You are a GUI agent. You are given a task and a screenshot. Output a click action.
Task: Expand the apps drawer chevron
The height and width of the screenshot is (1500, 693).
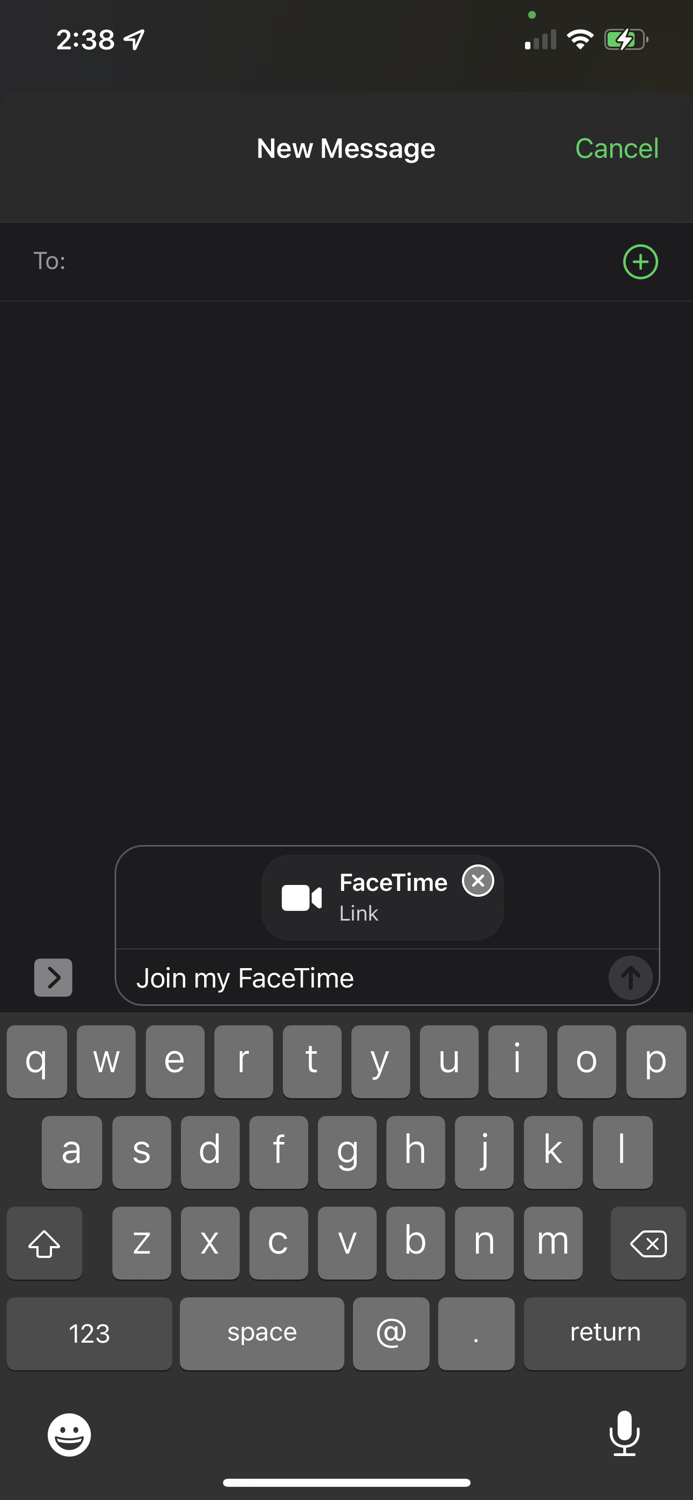(x=53, y=977)
